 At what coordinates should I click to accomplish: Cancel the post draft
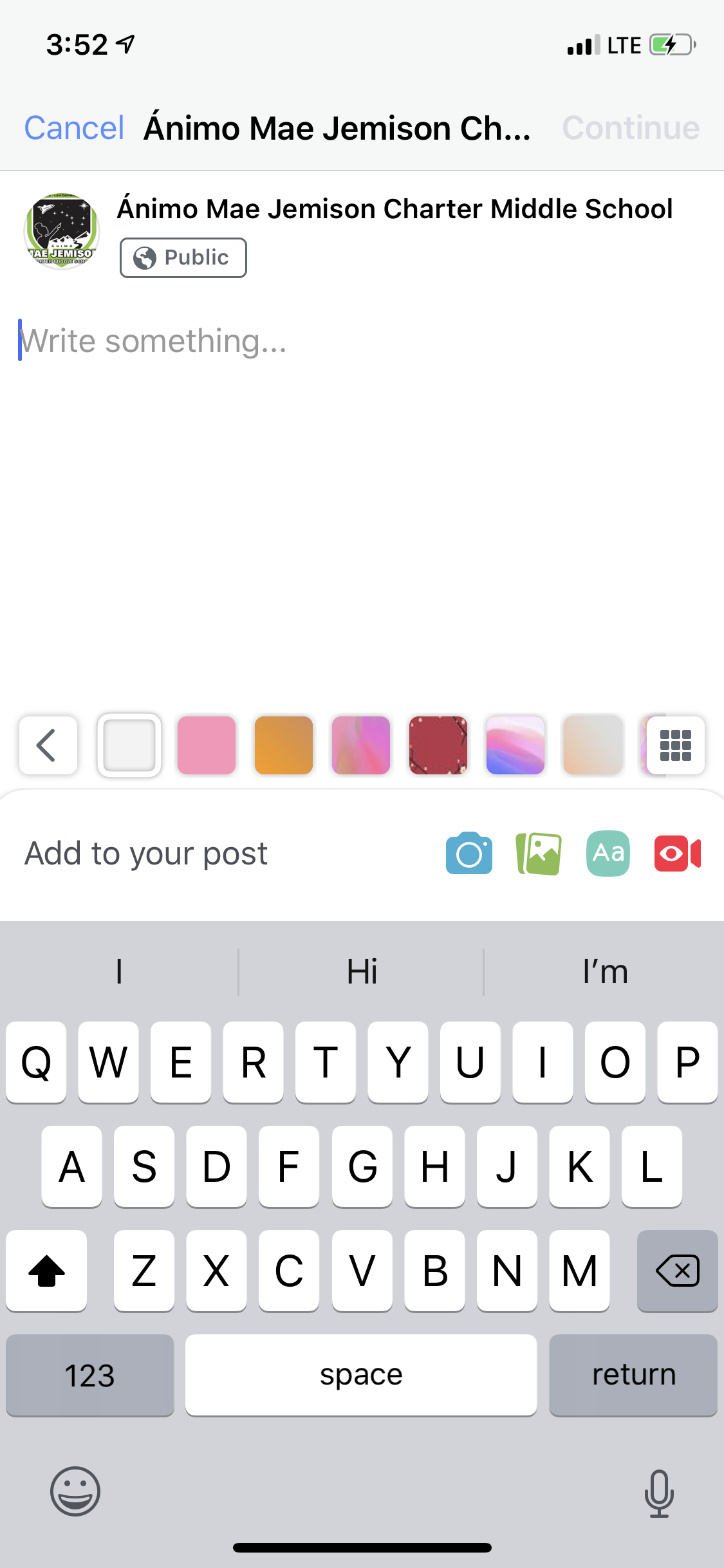(74, 127)
